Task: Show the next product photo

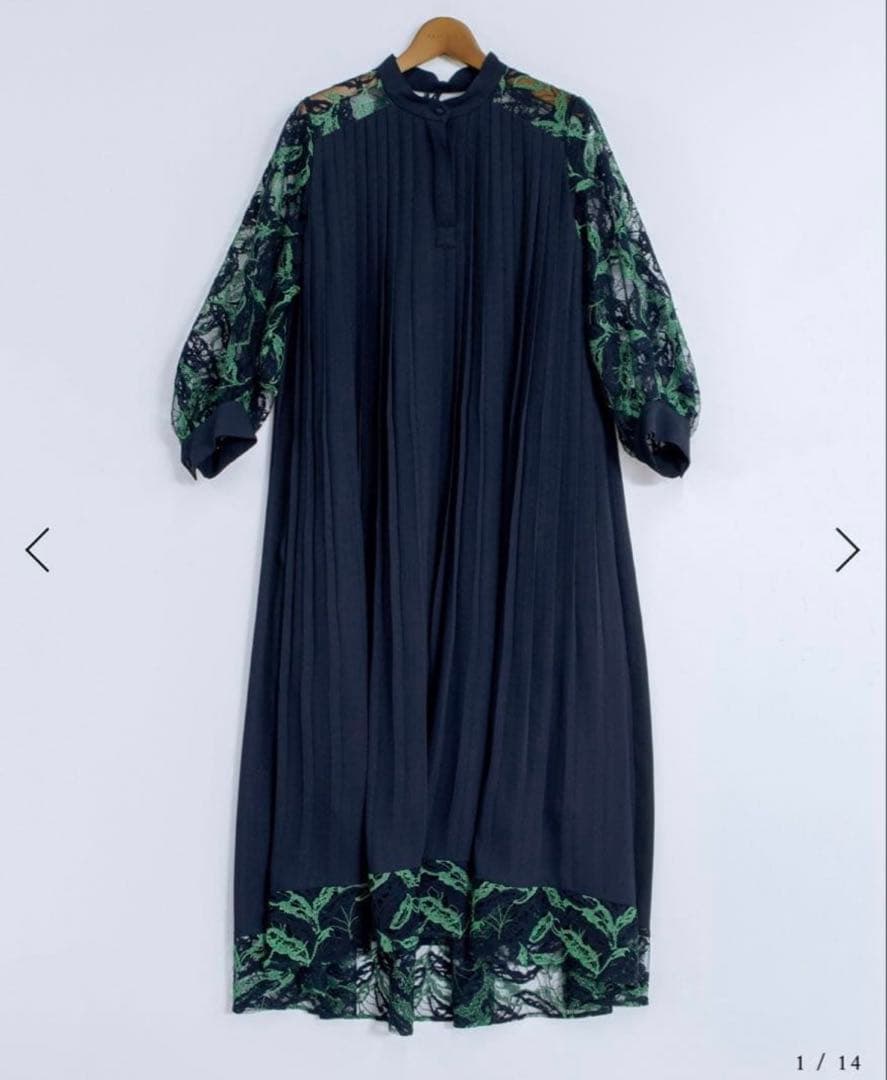Action: (848, 549)
